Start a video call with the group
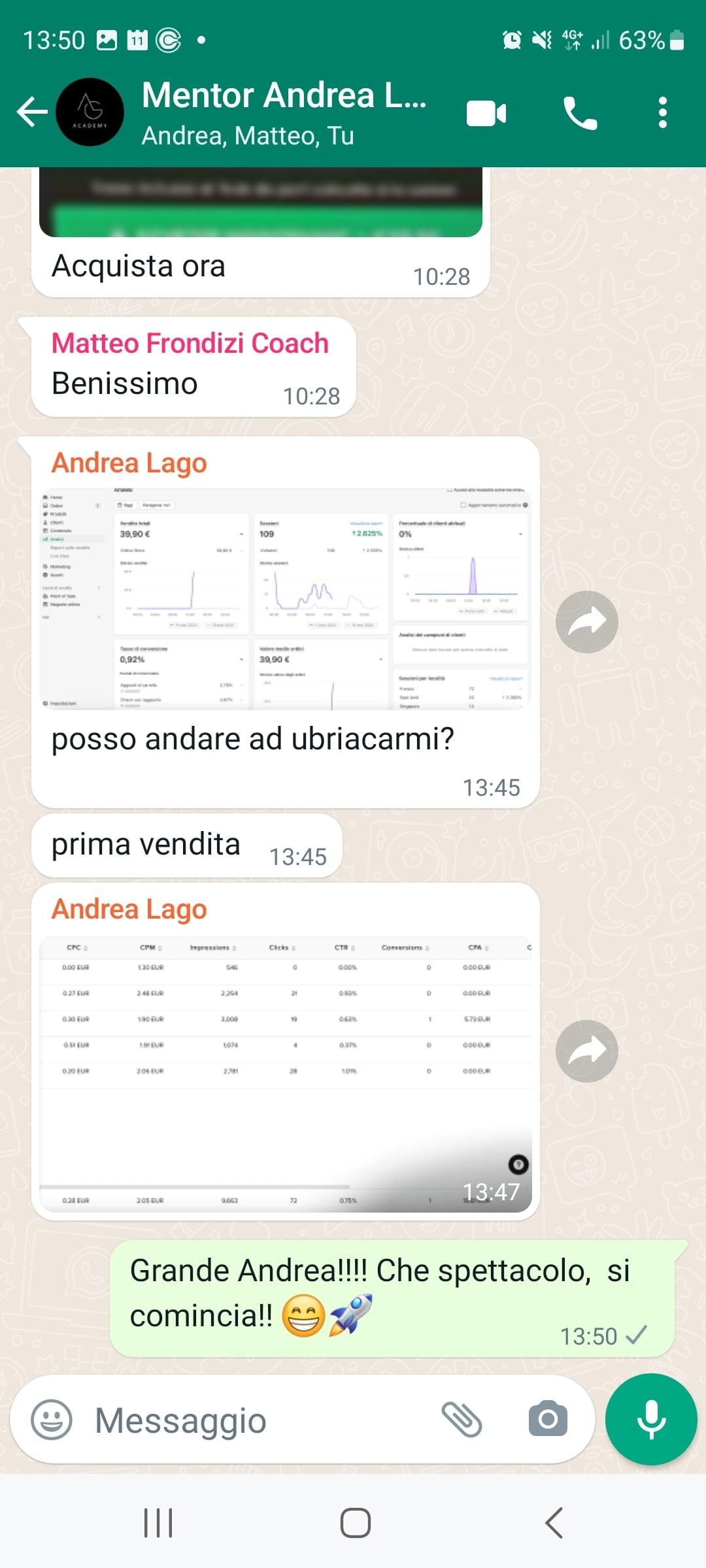This screenshot has width=706, height=1568. 486,113
